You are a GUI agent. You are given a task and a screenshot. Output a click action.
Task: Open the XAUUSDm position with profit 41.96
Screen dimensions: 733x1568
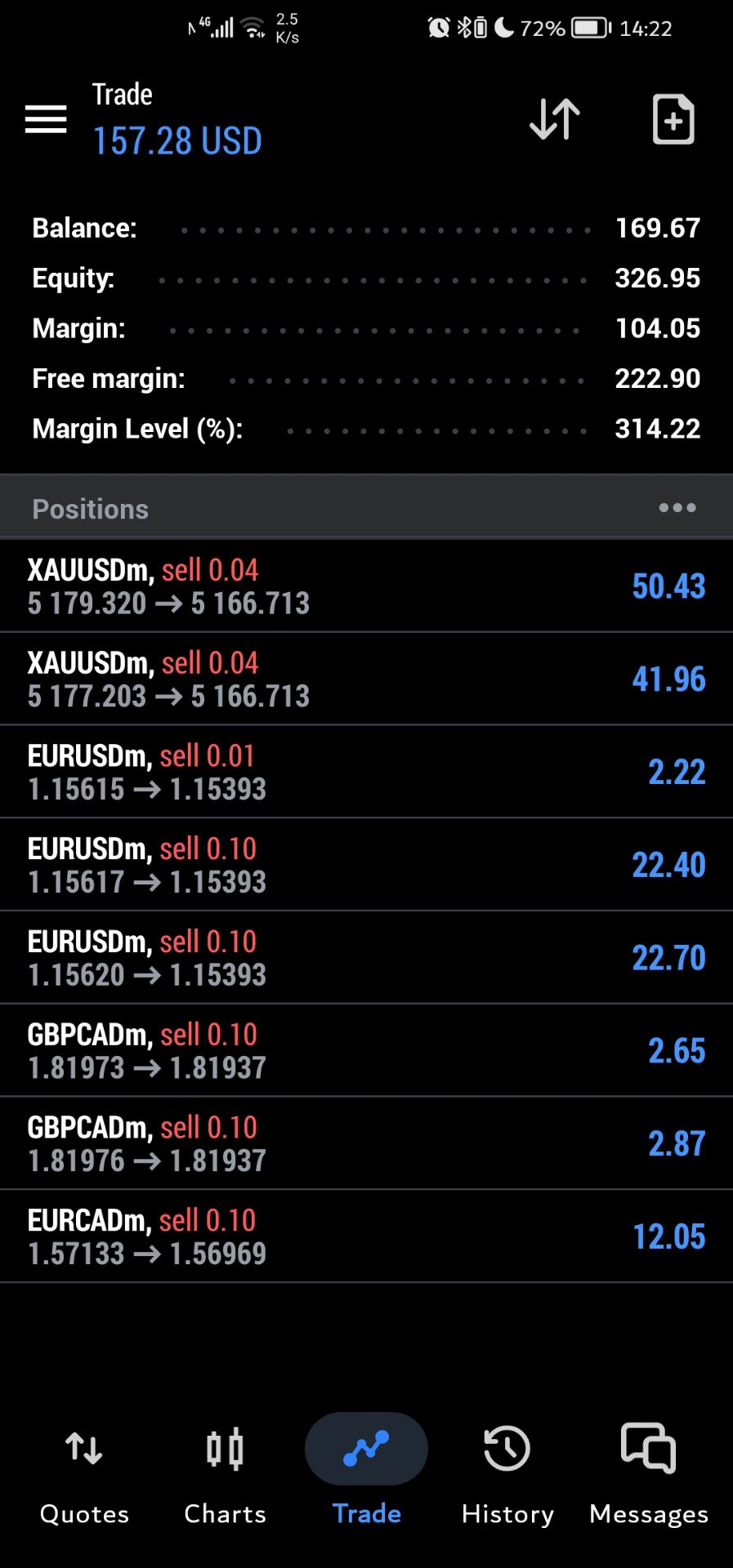(x=366, y=679)
